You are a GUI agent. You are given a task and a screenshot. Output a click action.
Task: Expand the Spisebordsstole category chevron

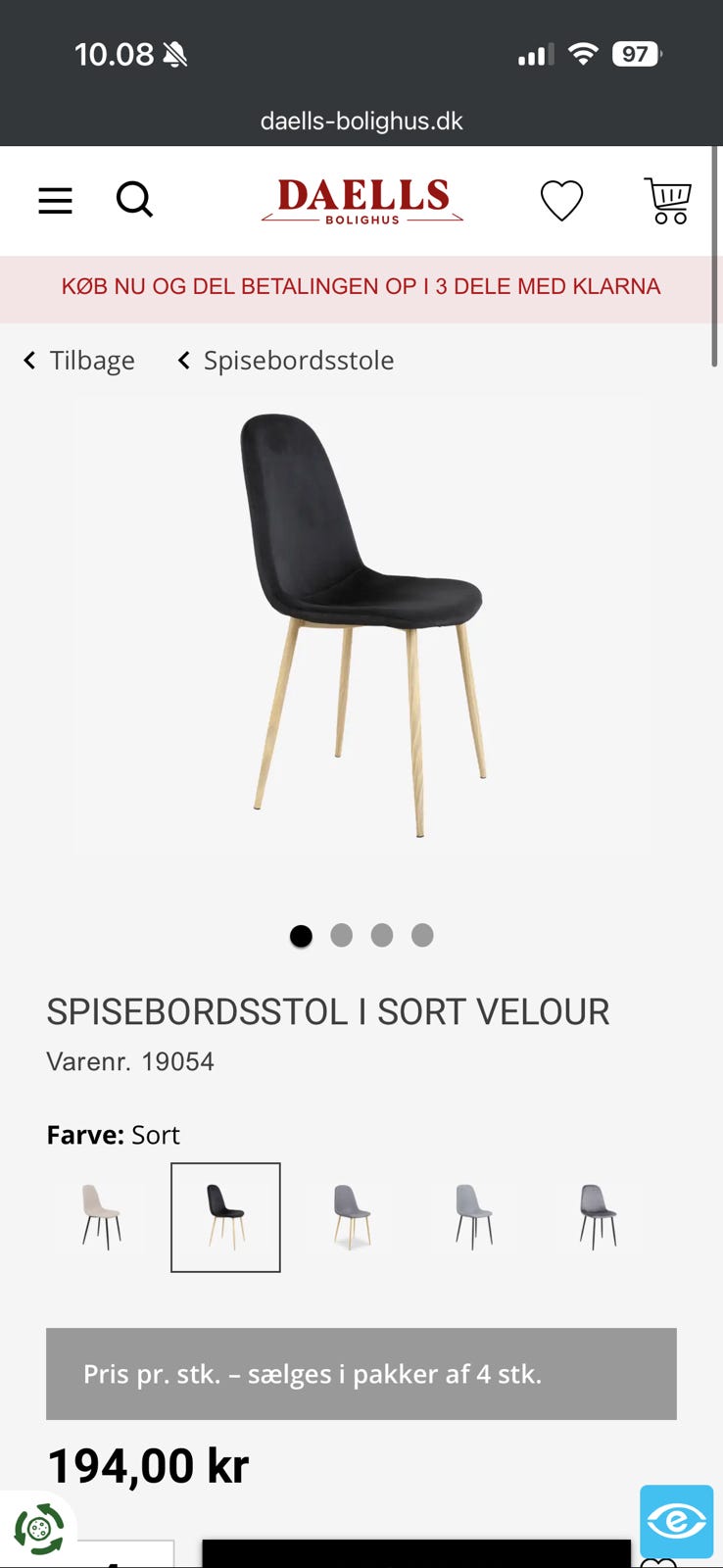click(182, 360)
